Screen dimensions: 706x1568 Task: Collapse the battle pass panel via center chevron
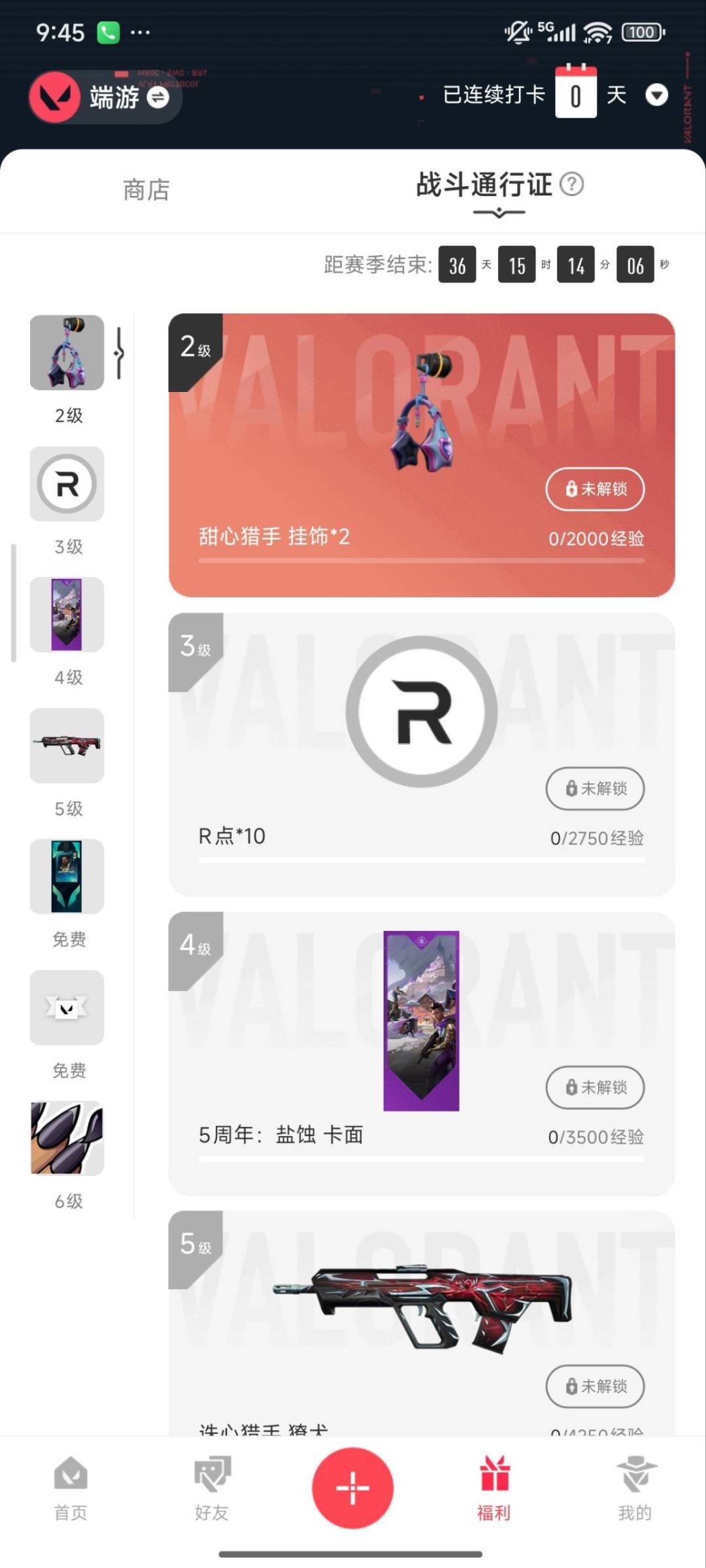[x=499, y=211]
